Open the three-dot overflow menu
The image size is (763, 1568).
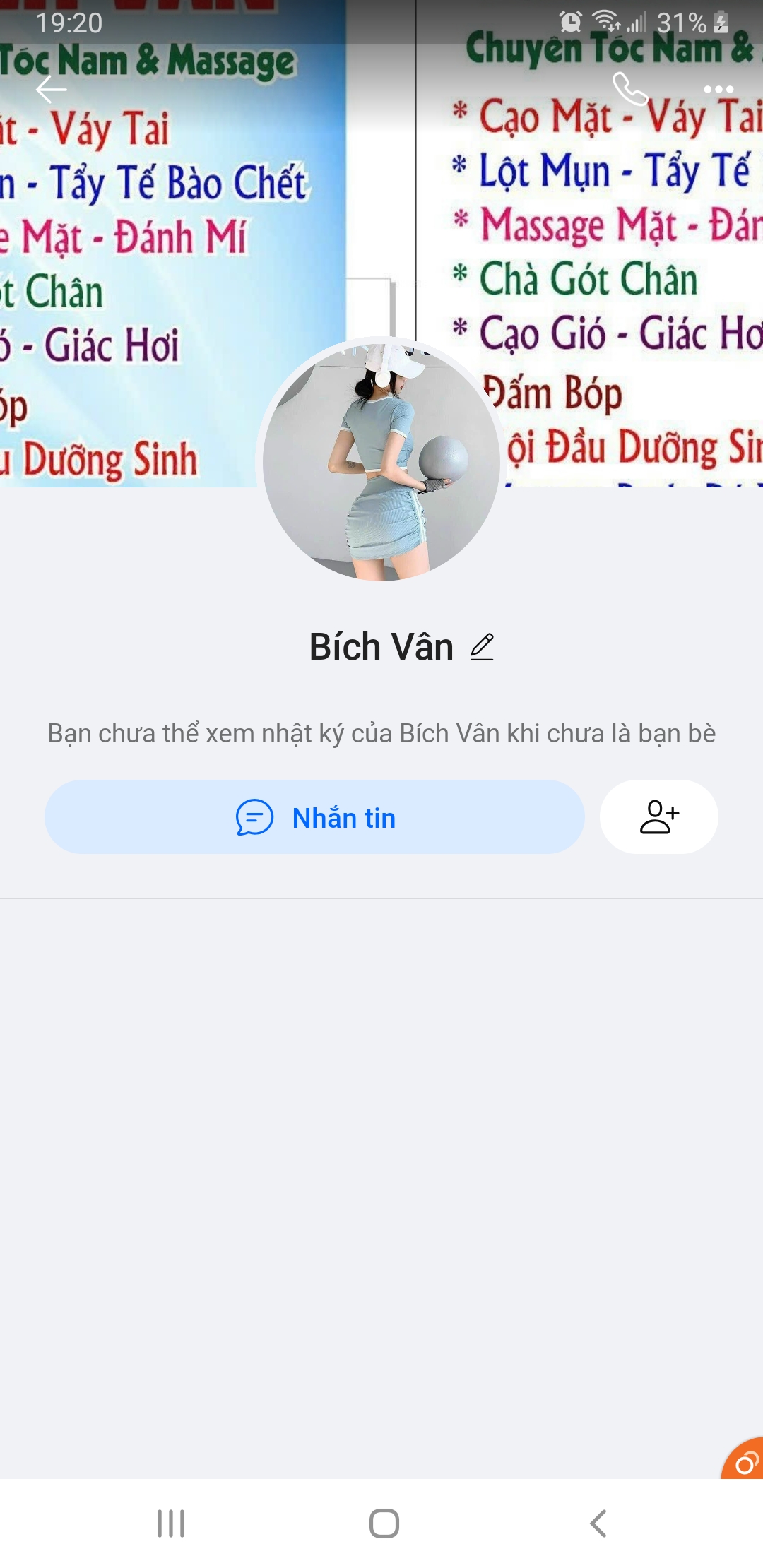(x=718, y=90)
